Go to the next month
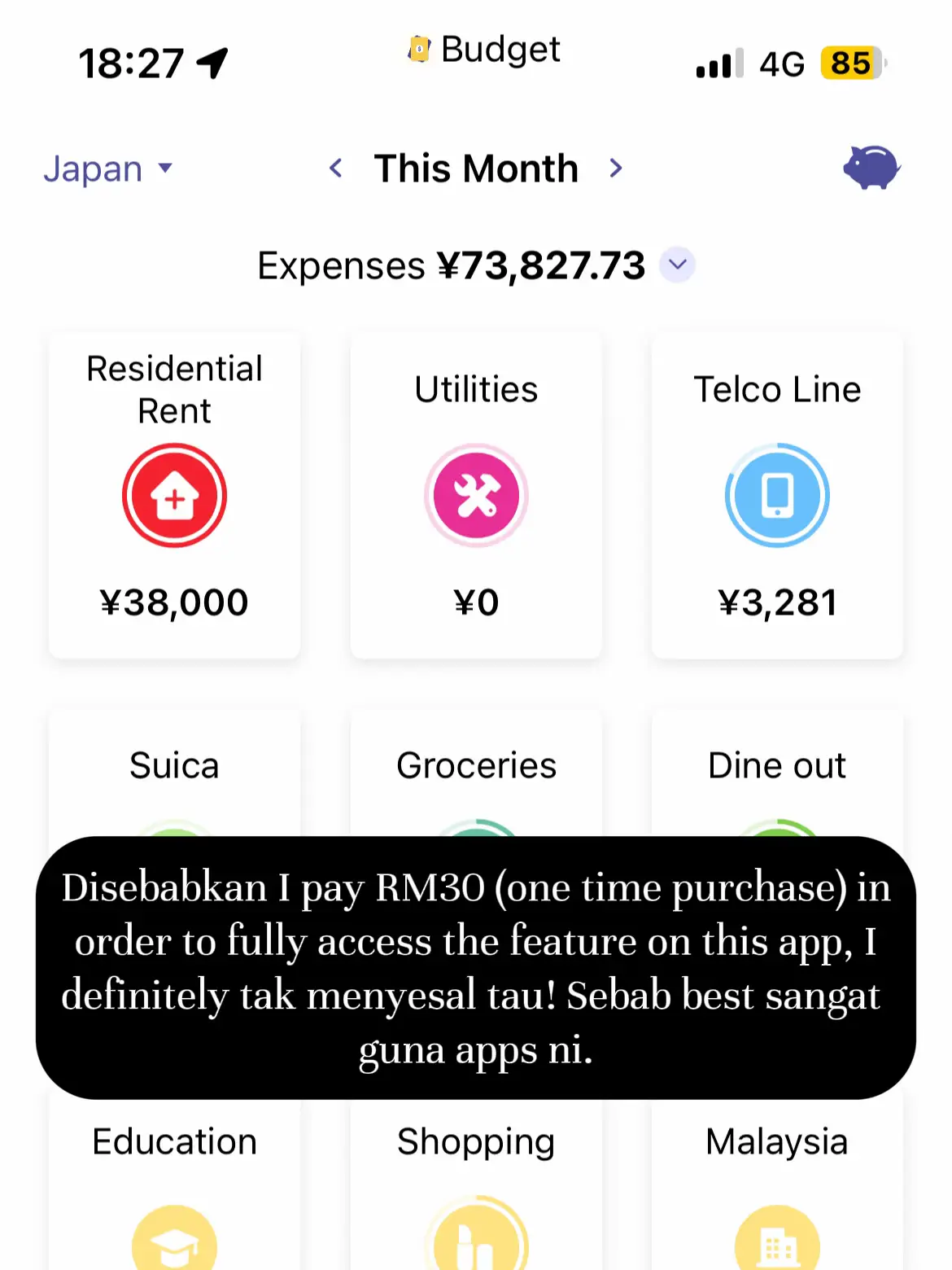The width and height of the screenshot is (952, 1270). pos(616,169)
